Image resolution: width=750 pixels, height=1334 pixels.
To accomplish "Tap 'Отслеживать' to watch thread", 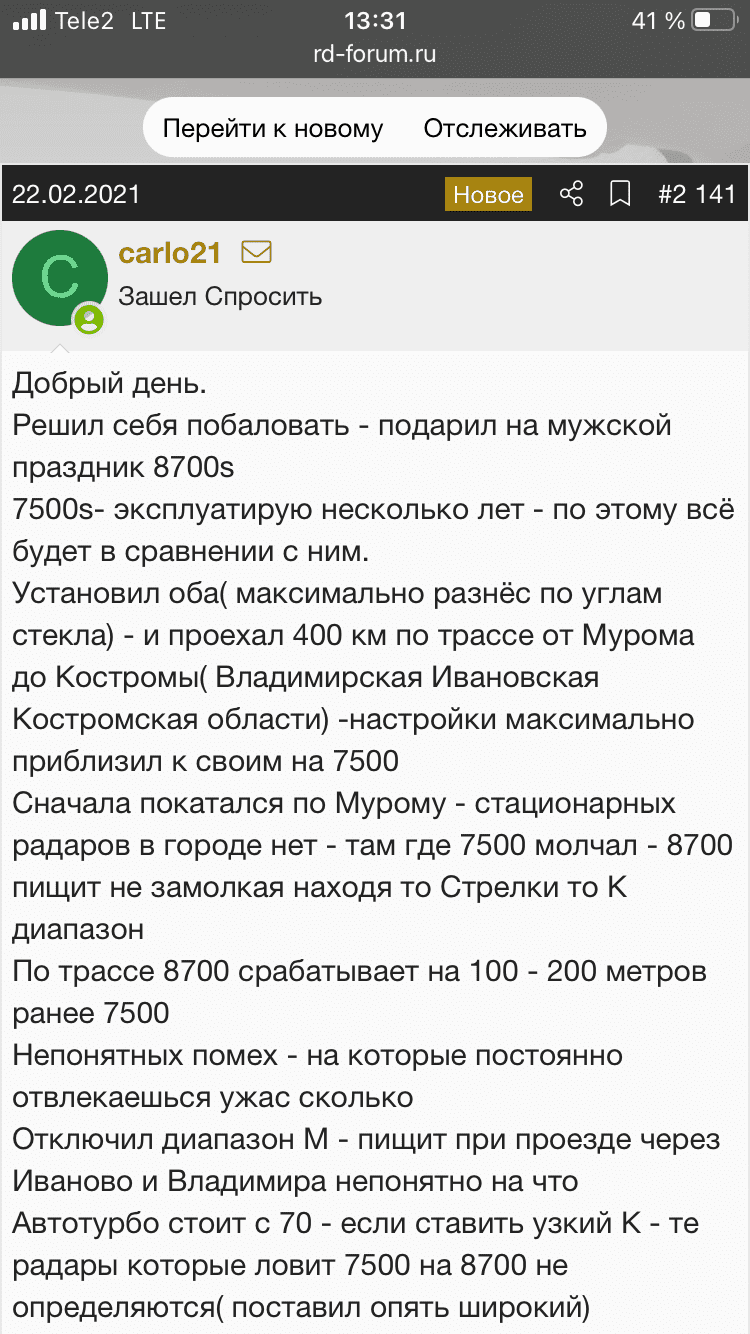I will (504, 129).
